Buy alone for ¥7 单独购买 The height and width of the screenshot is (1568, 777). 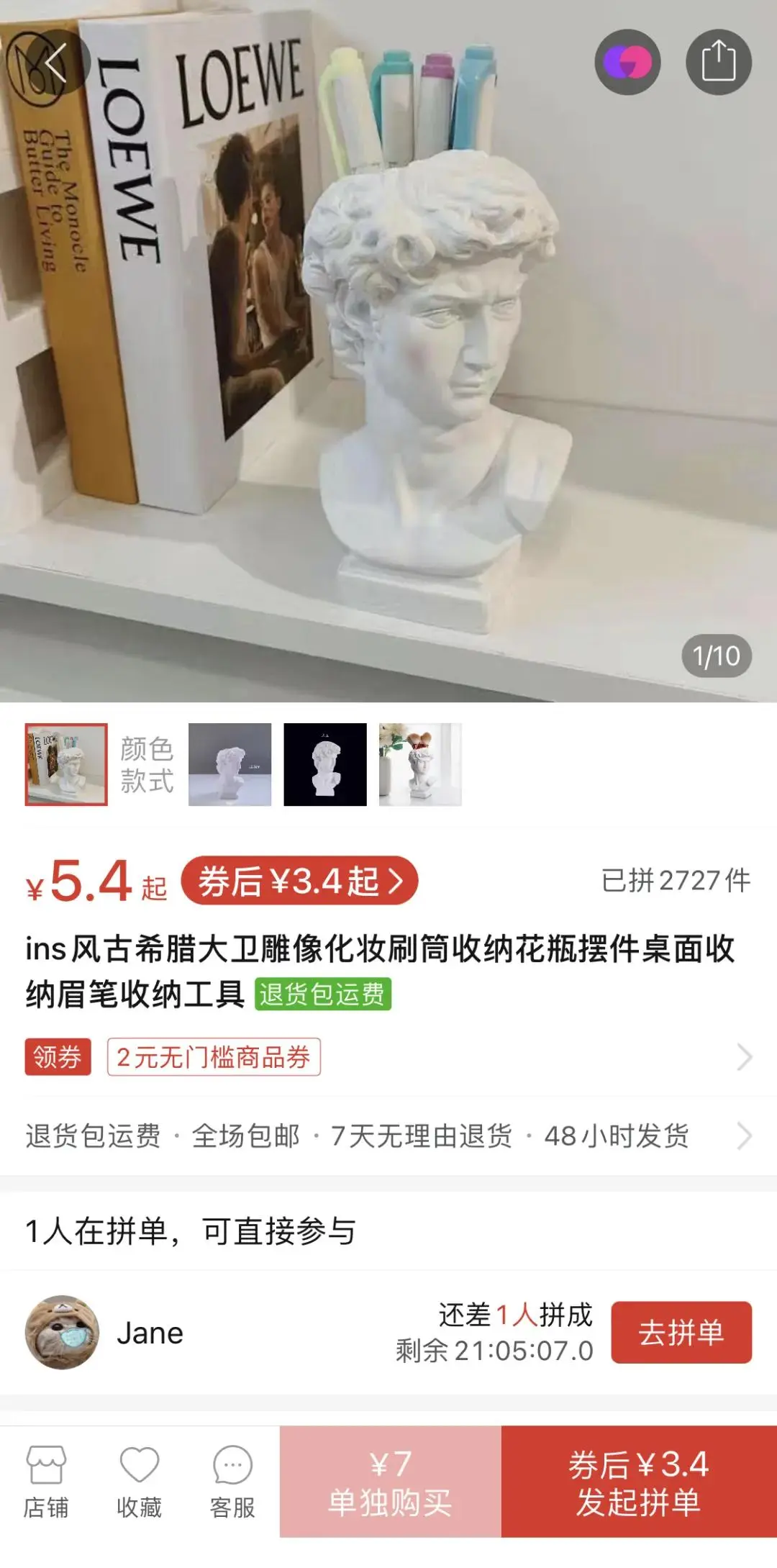390,1482
